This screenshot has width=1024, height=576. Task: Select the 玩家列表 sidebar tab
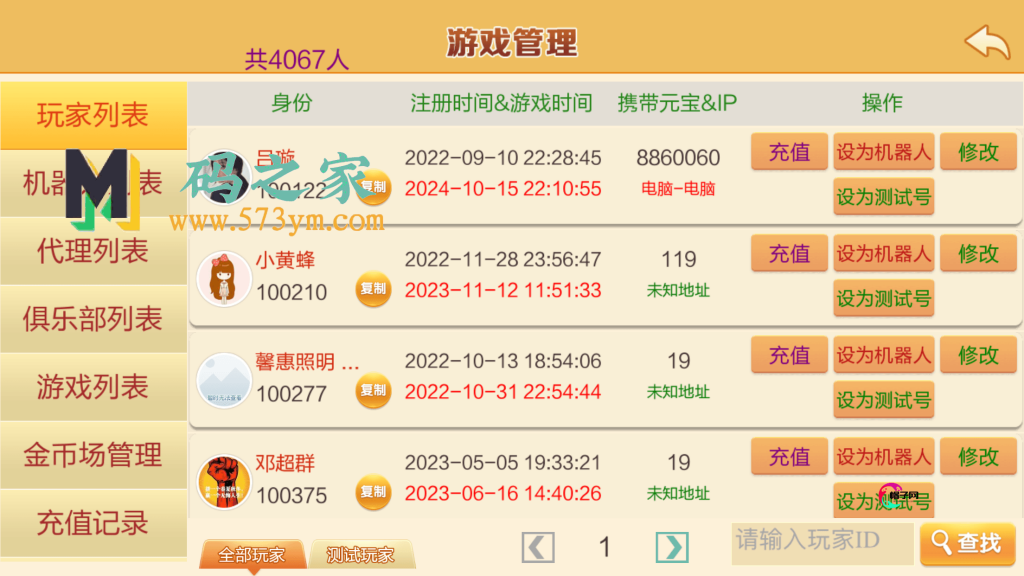point(93,116)
